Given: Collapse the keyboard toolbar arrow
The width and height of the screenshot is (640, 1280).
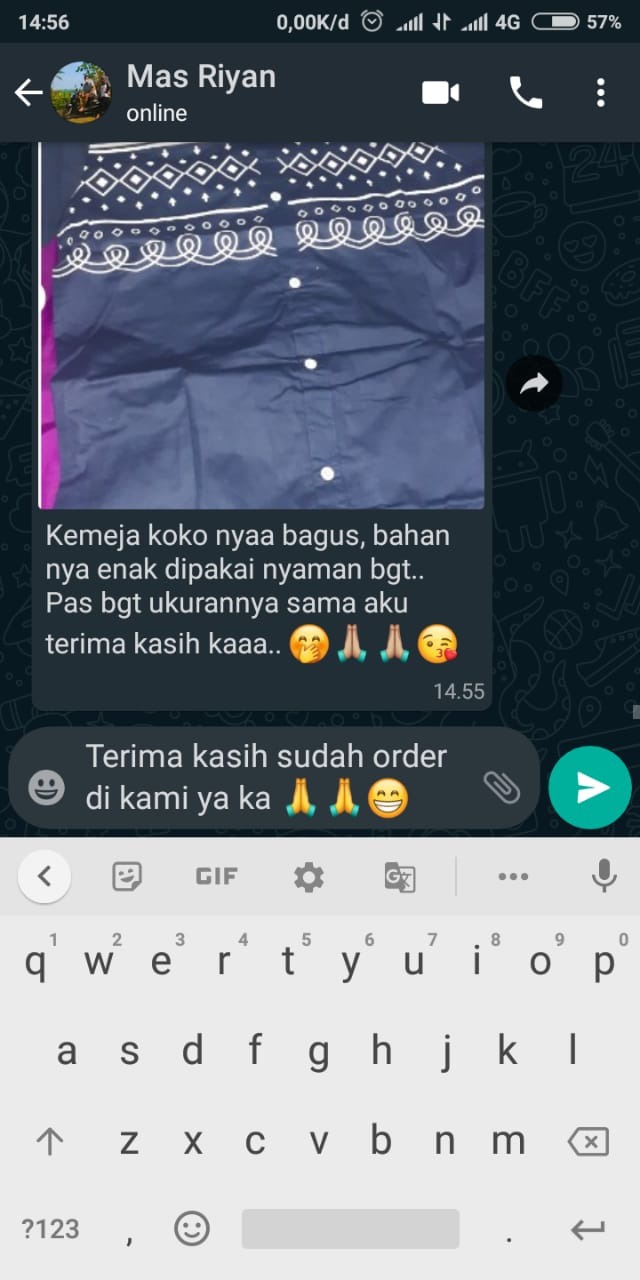Looking at the screenshot, I should pos(44,877).
